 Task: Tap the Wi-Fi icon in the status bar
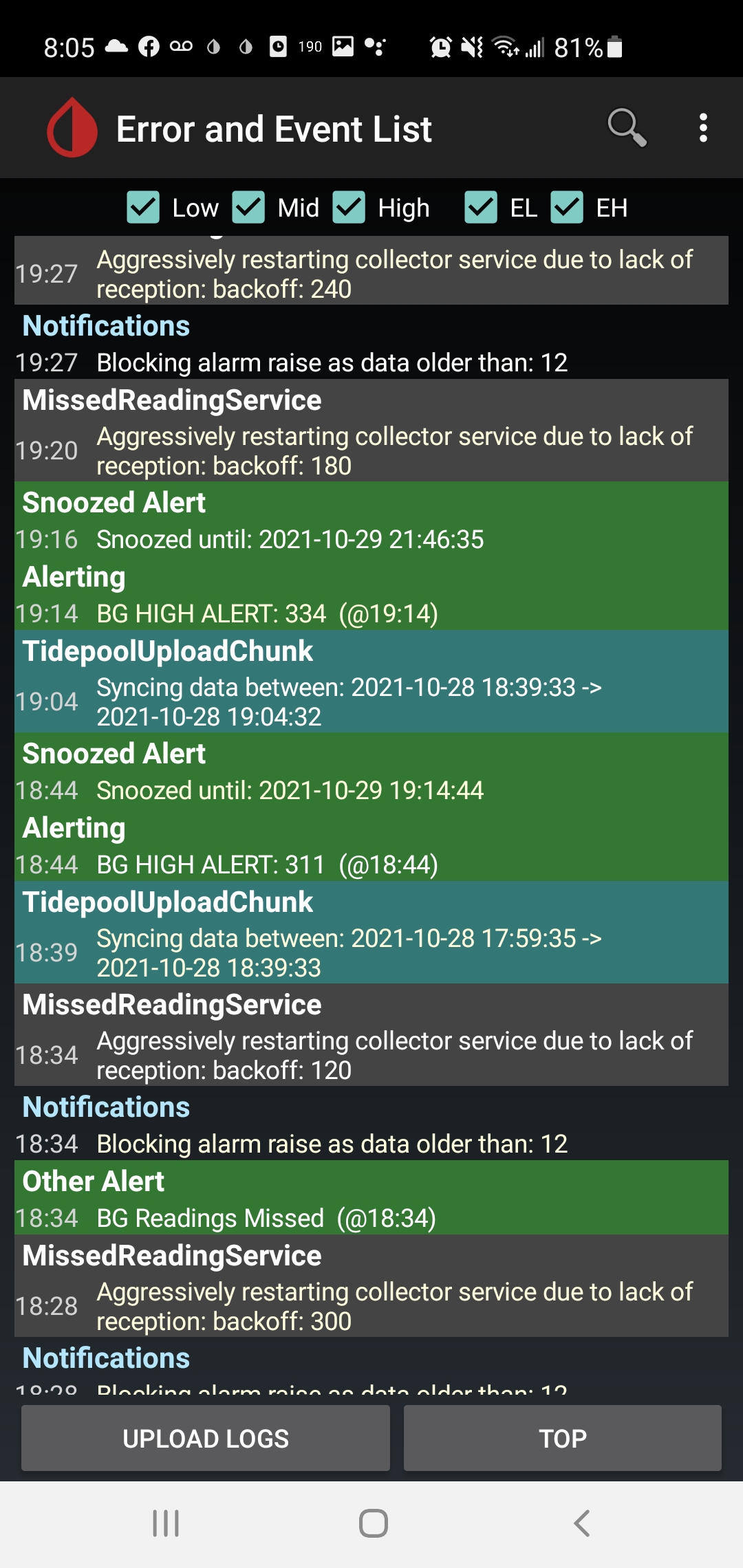tap(504, 48)
